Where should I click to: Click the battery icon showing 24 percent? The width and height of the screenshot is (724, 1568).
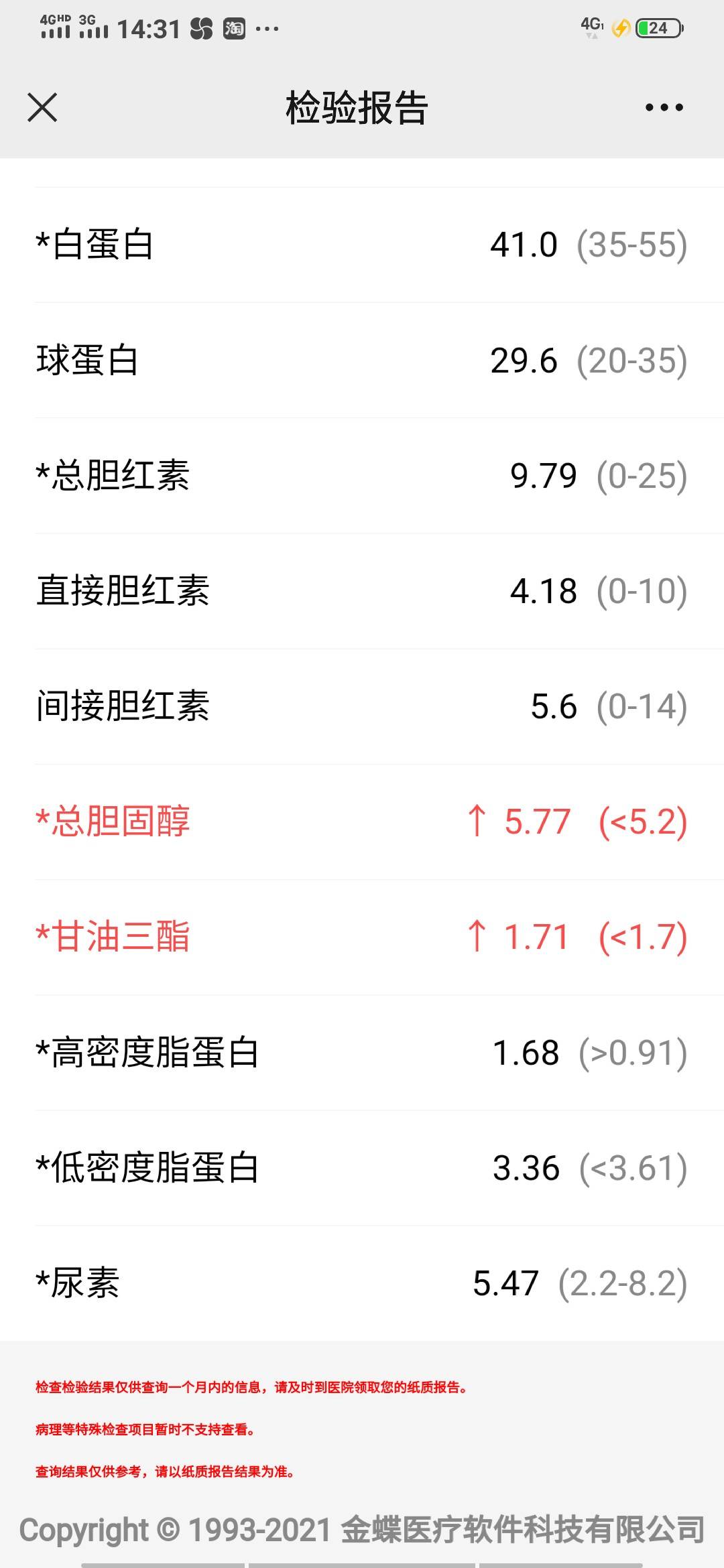[660, 29]
